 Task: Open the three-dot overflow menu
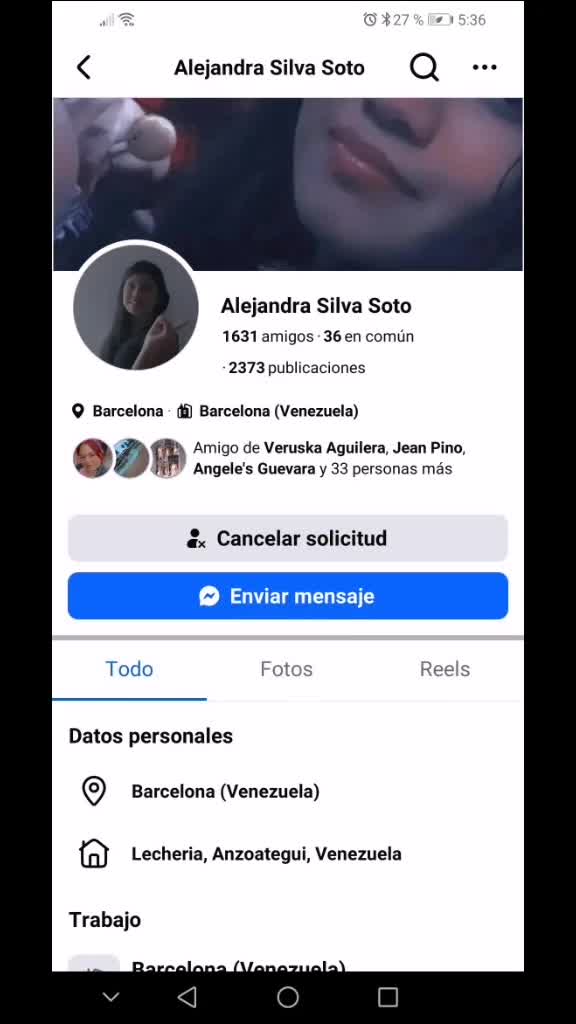485,67
